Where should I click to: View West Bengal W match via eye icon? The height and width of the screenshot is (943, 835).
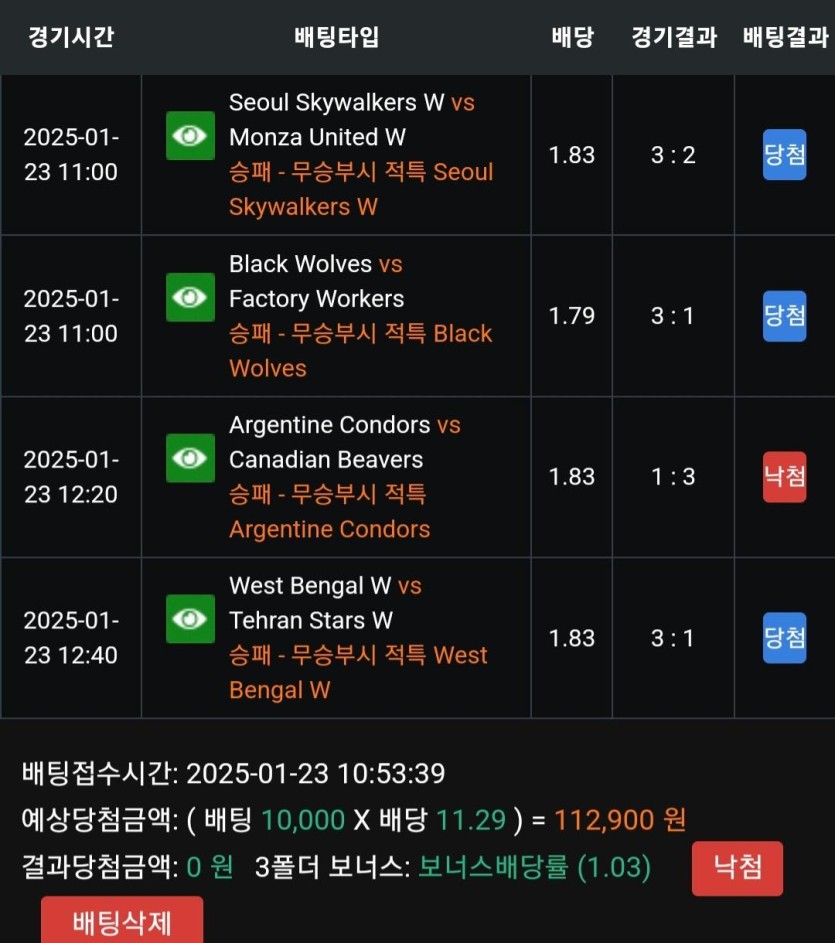(190, 619)
